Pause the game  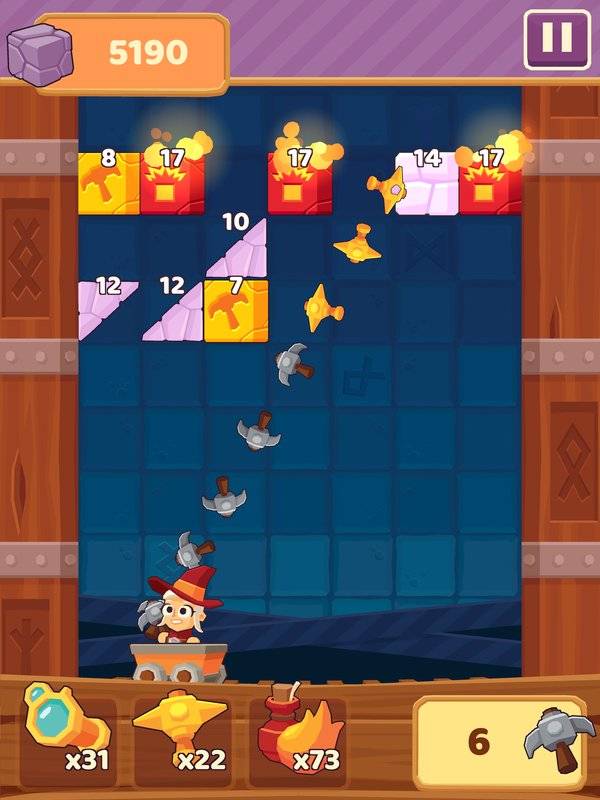[x=557, y=40]
